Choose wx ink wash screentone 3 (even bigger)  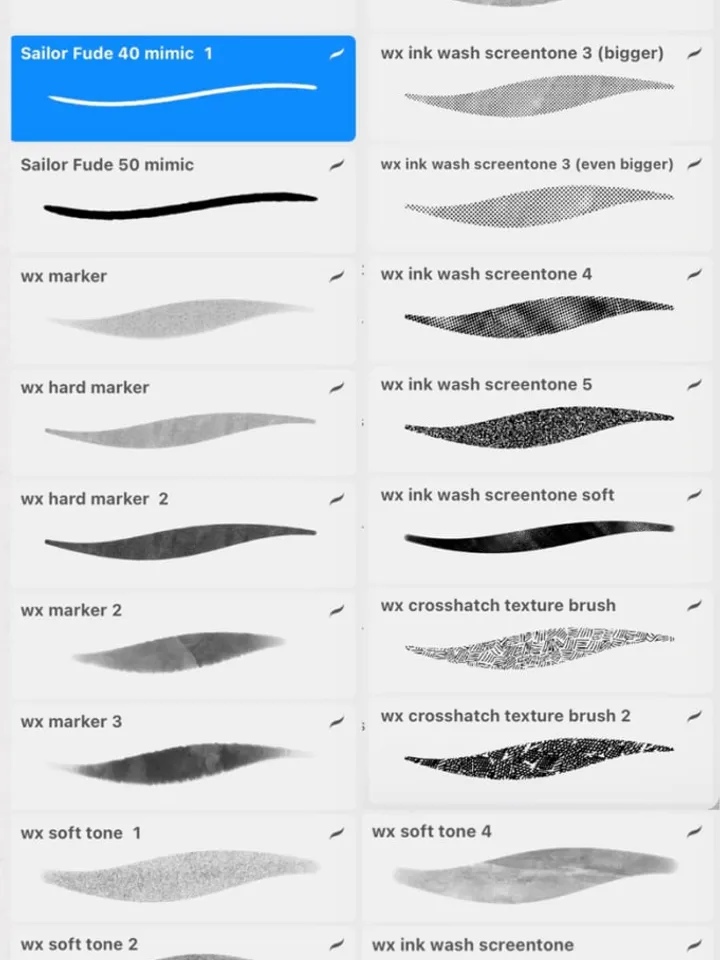tap(540, 199)
